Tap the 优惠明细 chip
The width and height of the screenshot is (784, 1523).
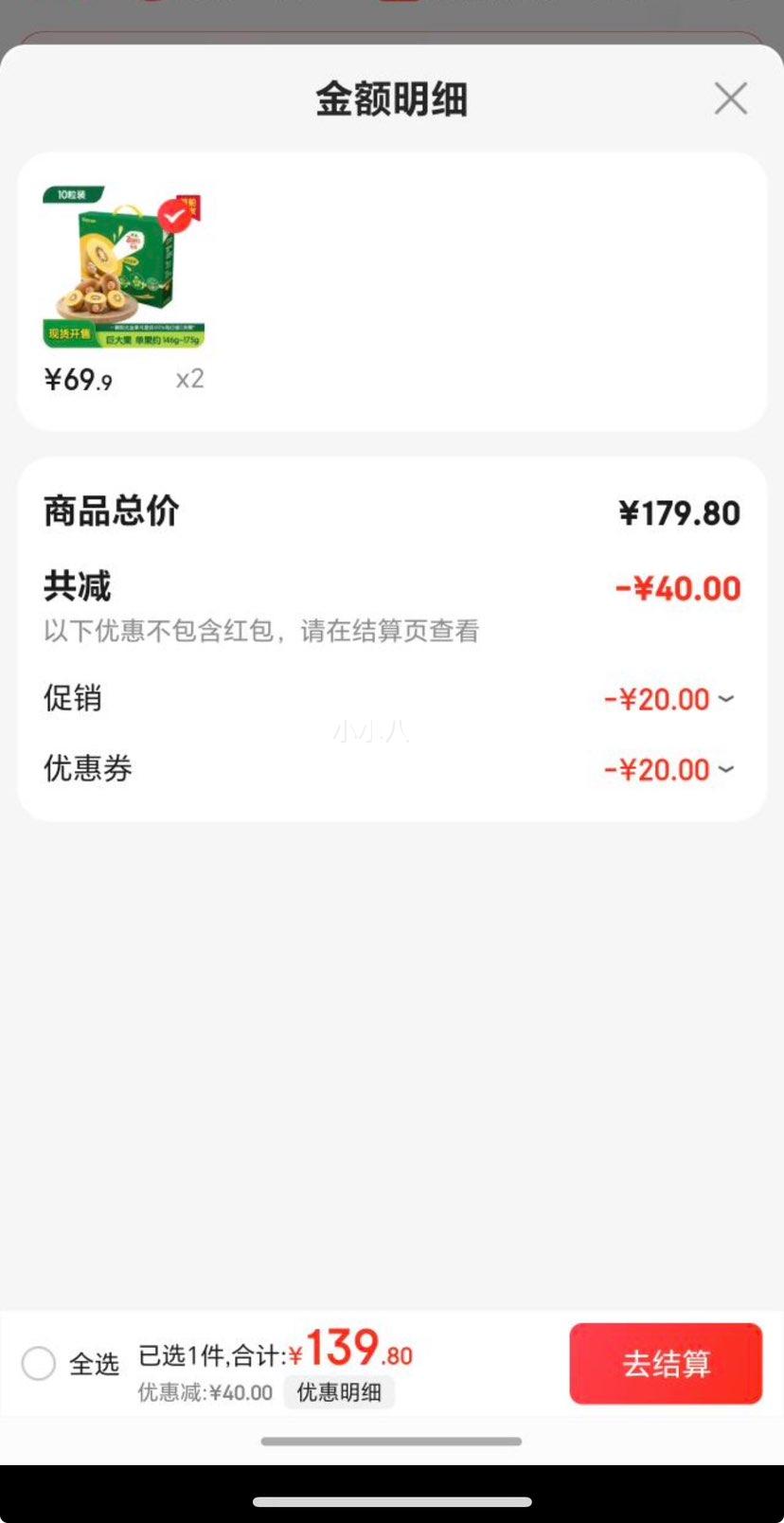pyautogui.click(x=339, y=1392)
